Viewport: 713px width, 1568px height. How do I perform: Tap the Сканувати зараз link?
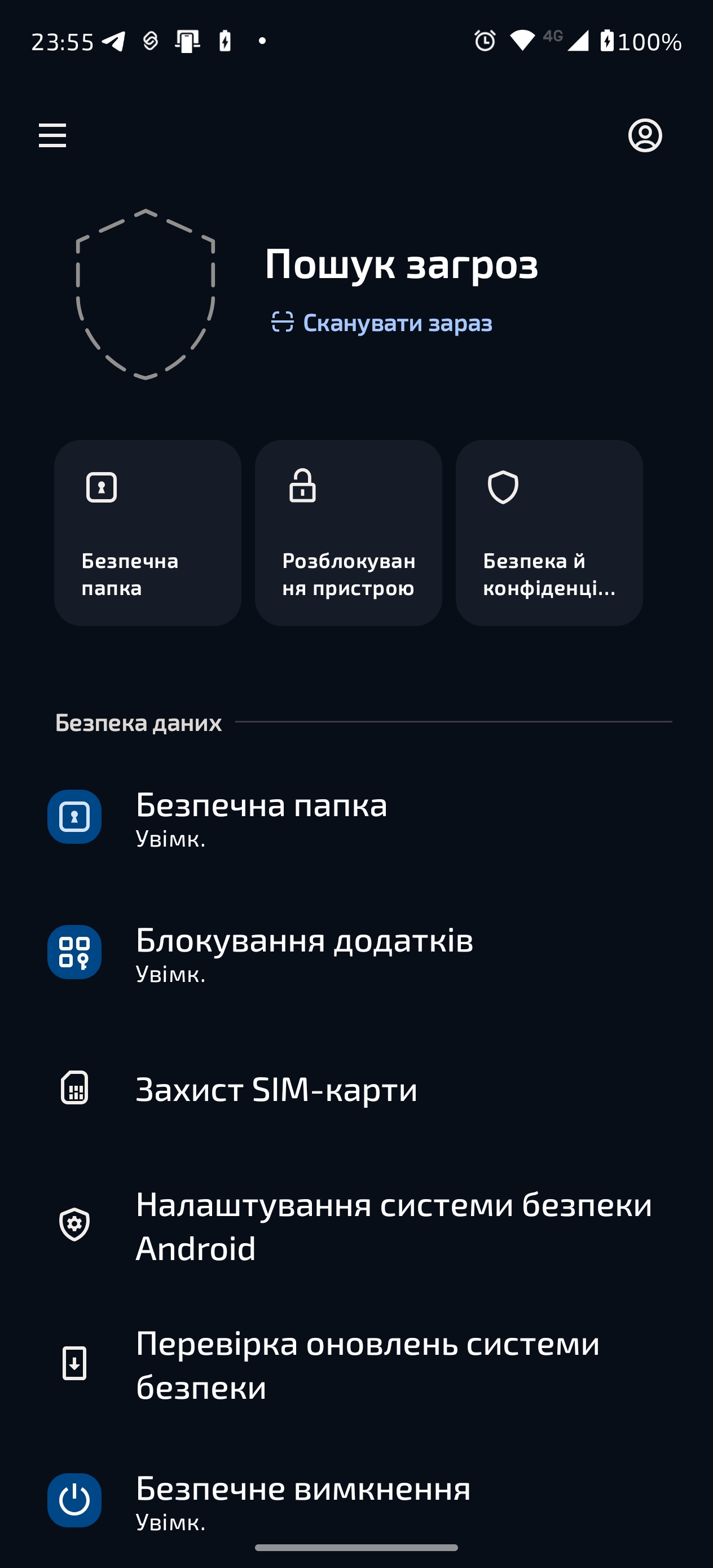[x=382, y=323]
